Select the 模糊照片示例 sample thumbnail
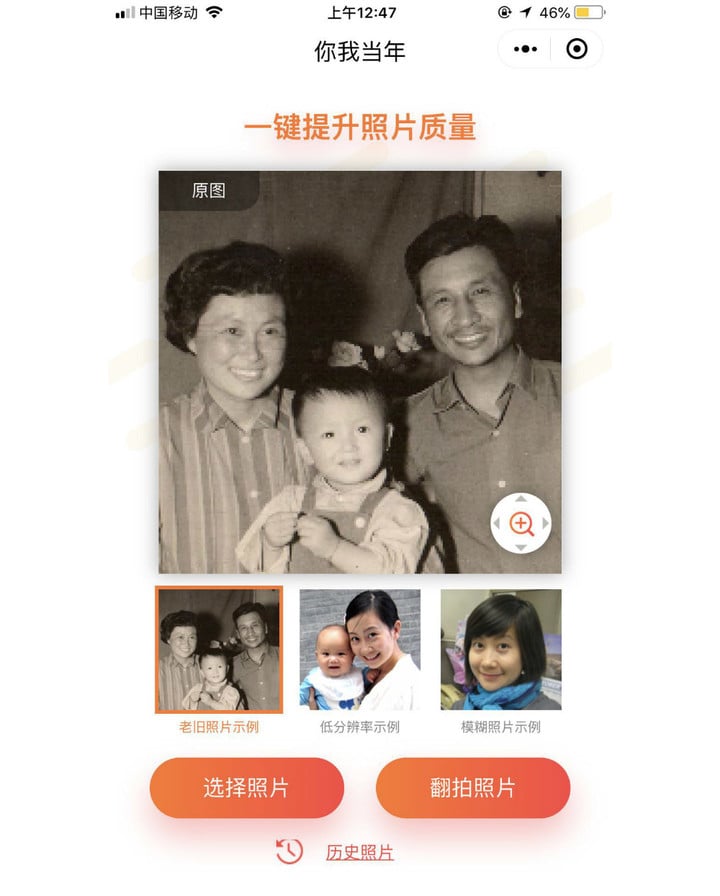This screenshot has width=720, height=896. coord(501,650)
